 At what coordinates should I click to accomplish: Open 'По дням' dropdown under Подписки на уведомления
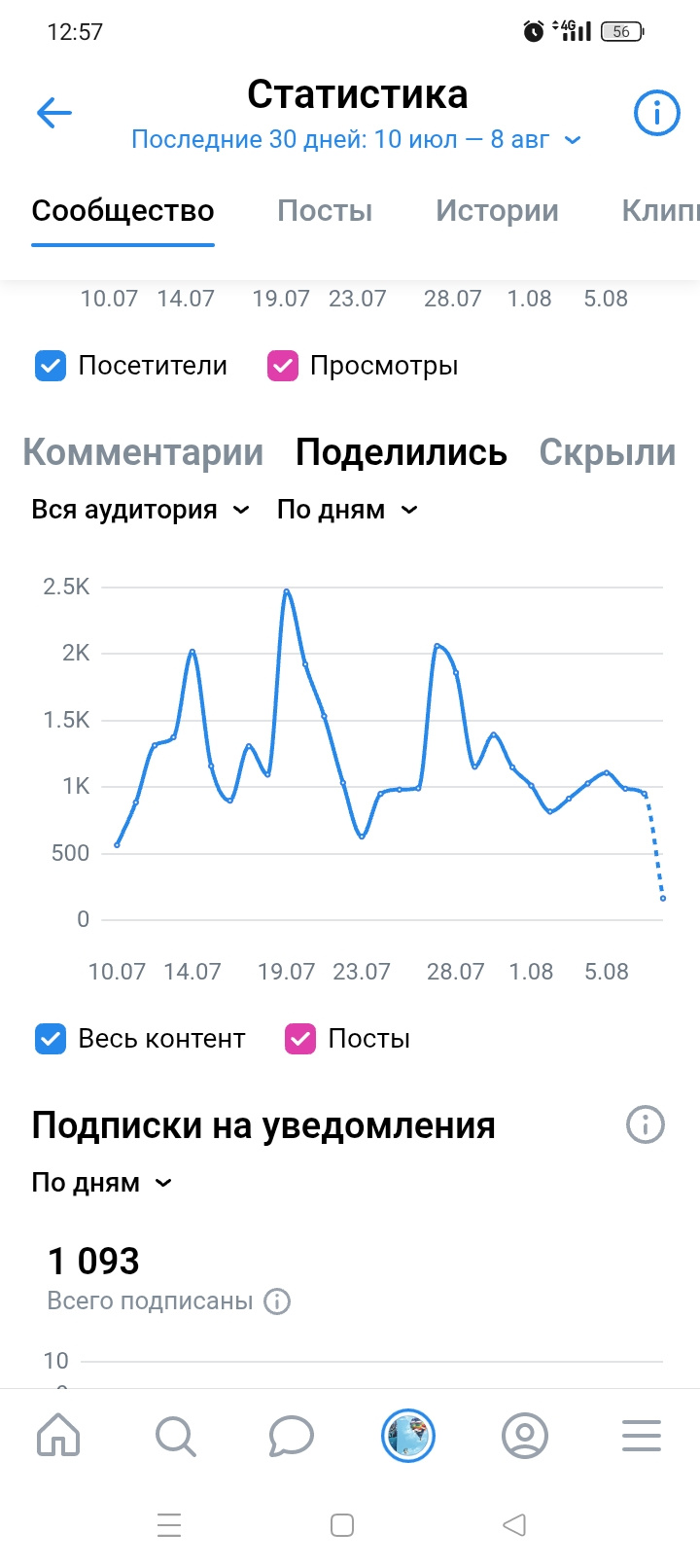click(x=102, y=1183)
